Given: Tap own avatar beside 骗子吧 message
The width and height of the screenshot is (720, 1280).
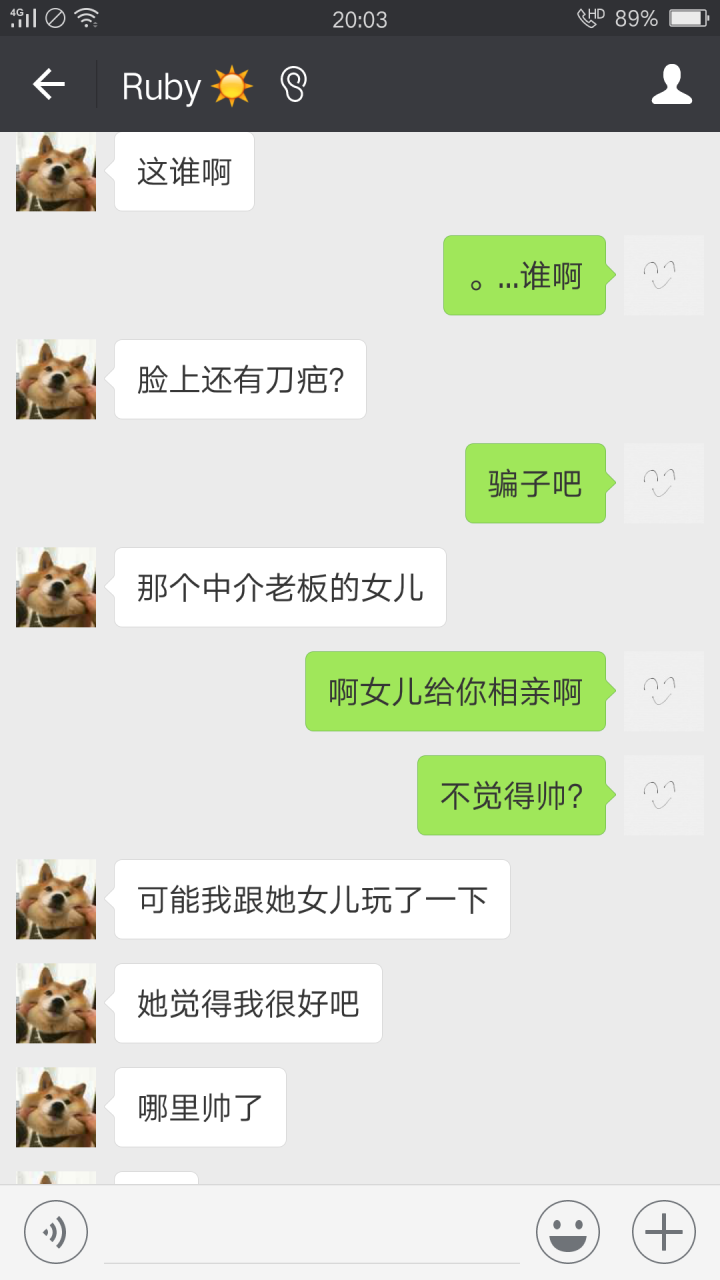Looking at the screenshot, I should pos(663,483).
